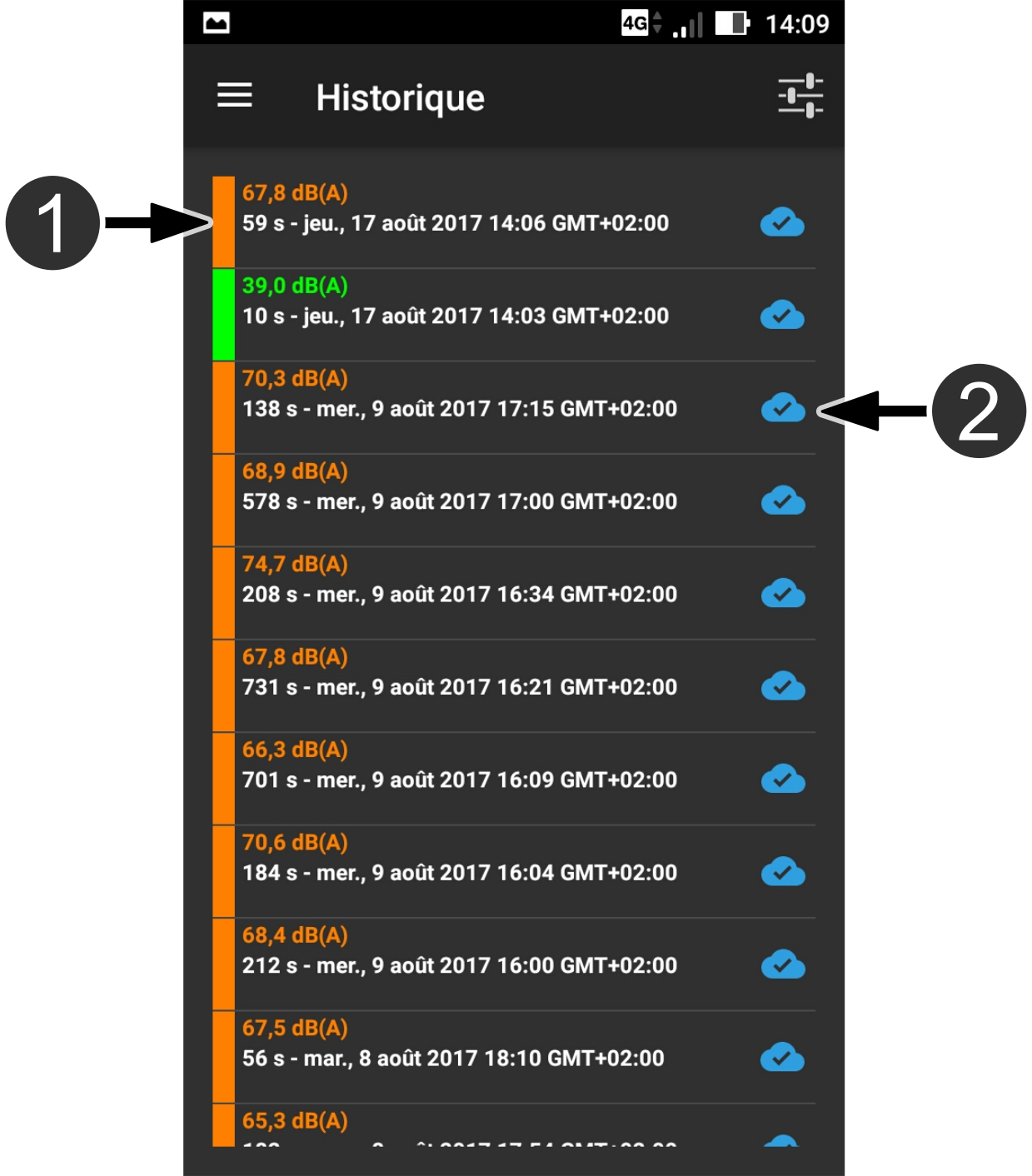Open the settings sliders icon

pyautogui.click(x=800, y=97)
